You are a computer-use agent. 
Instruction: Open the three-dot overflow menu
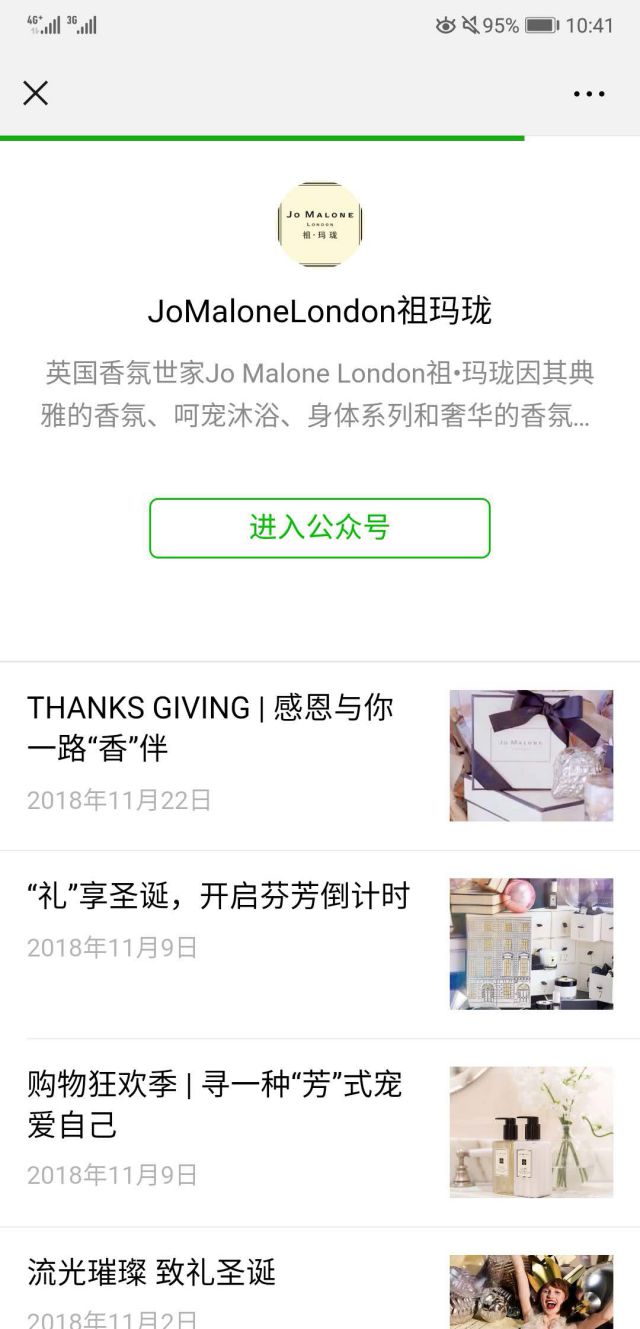[589, 94]
